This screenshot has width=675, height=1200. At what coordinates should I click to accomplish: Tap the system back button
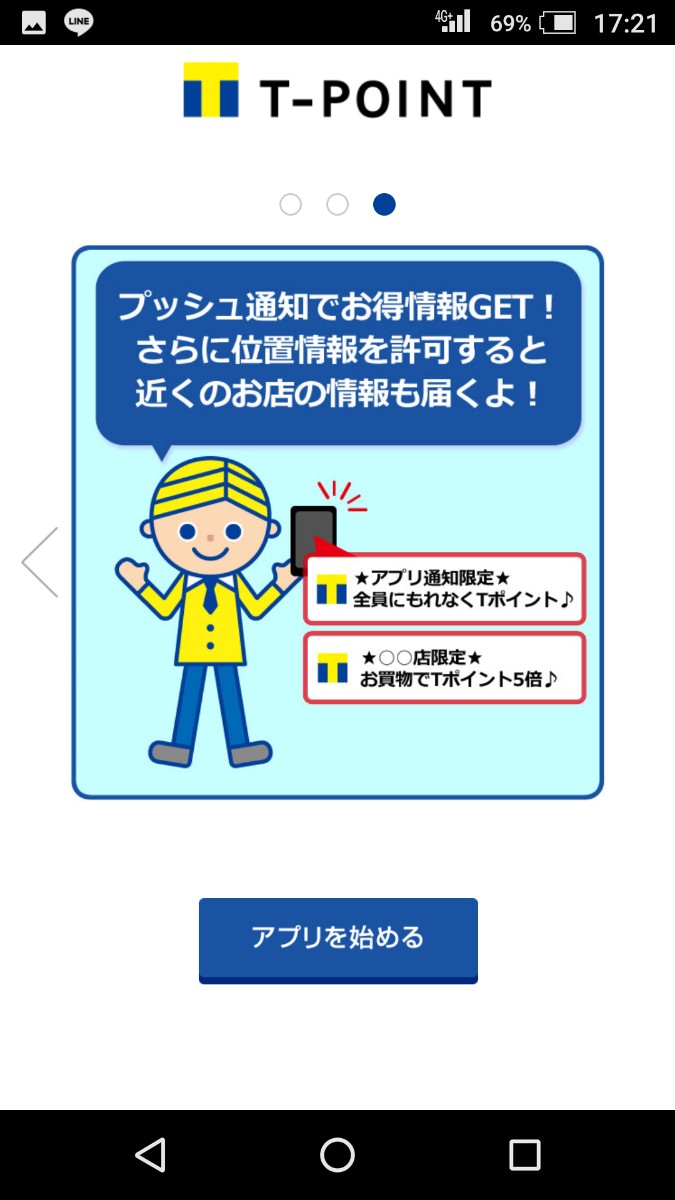pyautogui.click(x=150, y=1155)
